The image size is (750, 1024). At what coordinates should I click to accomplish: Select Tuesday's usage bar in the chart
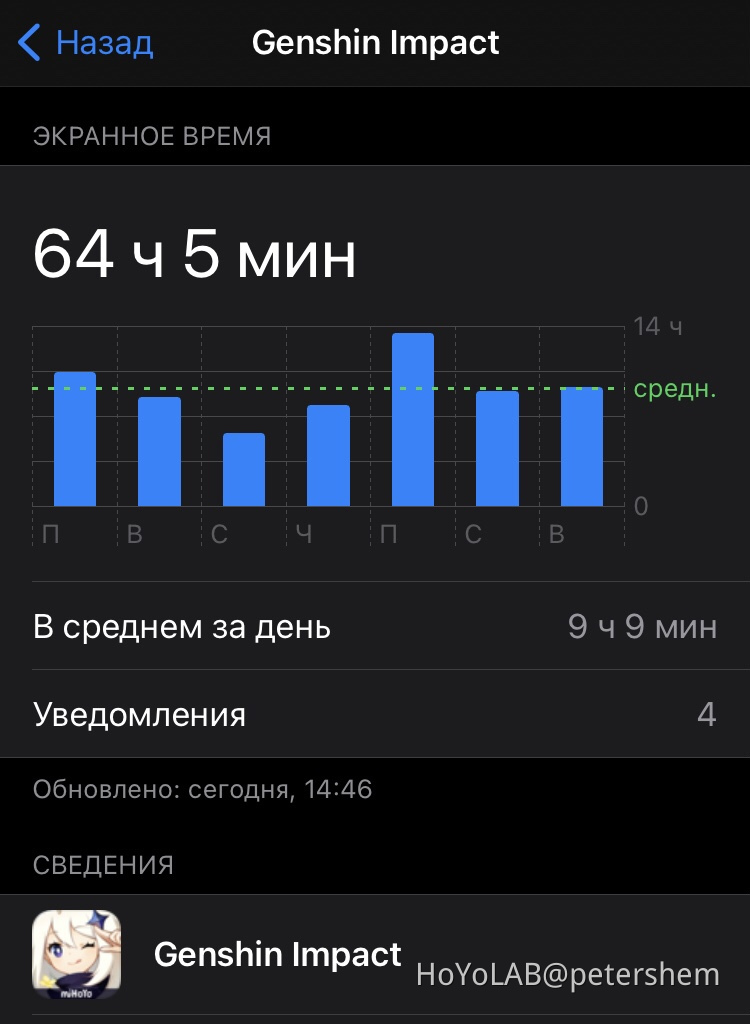pyautogui.click(x=160, y=450)
